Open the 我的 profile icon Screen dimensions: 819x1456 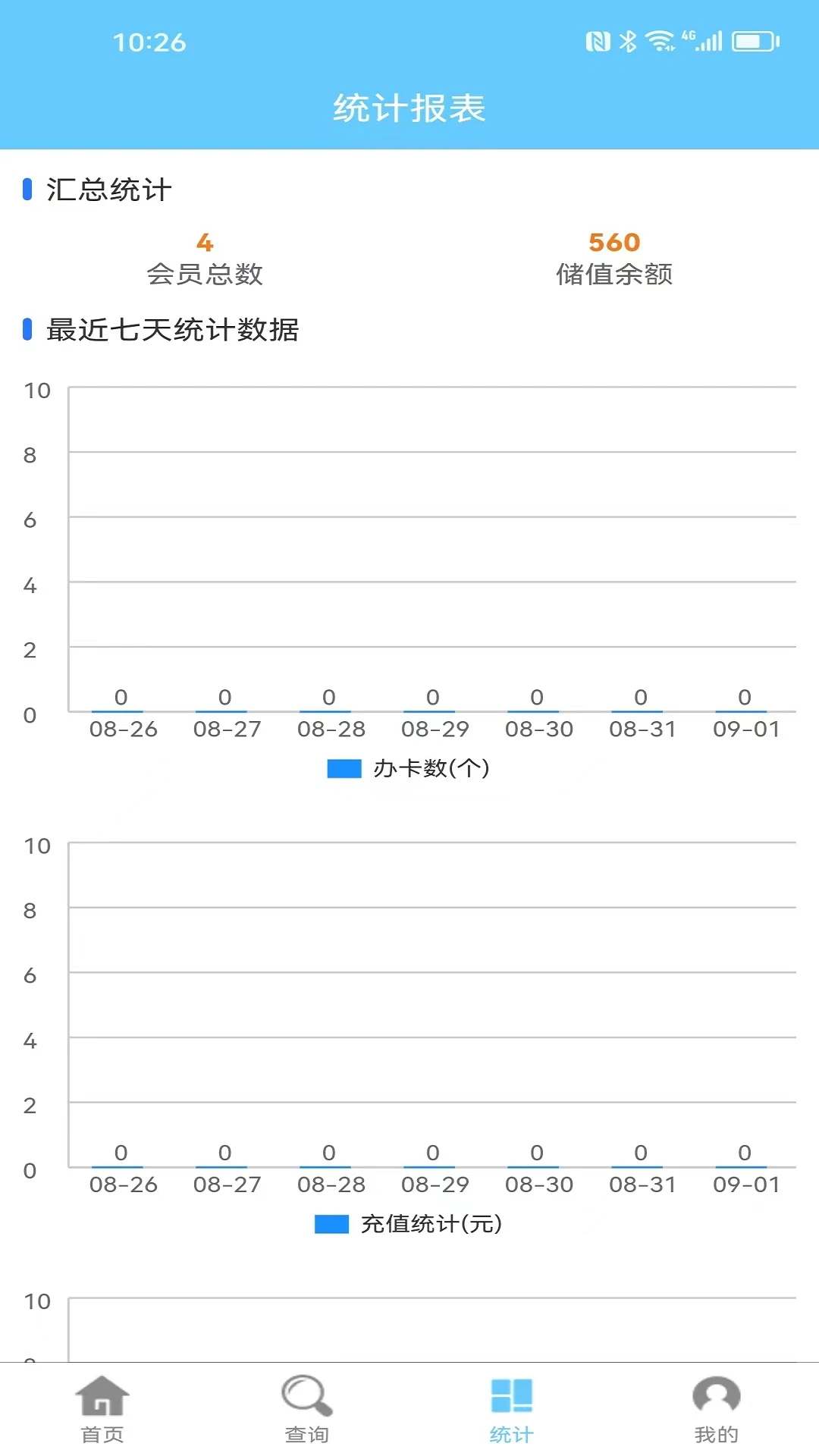pos(716,1403)
